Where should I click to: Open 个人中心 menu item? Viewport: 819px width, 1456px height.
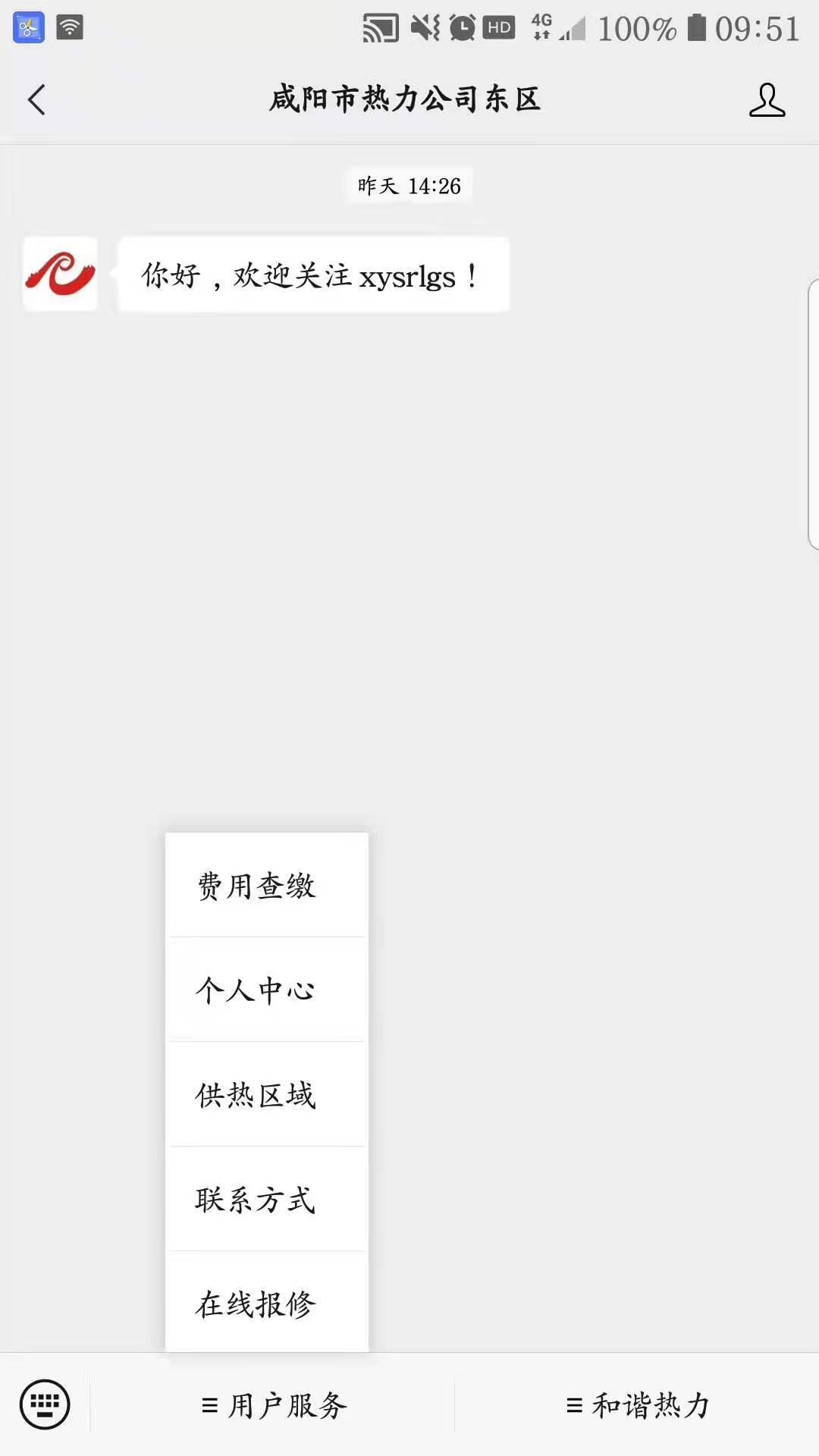click(256, 990)
